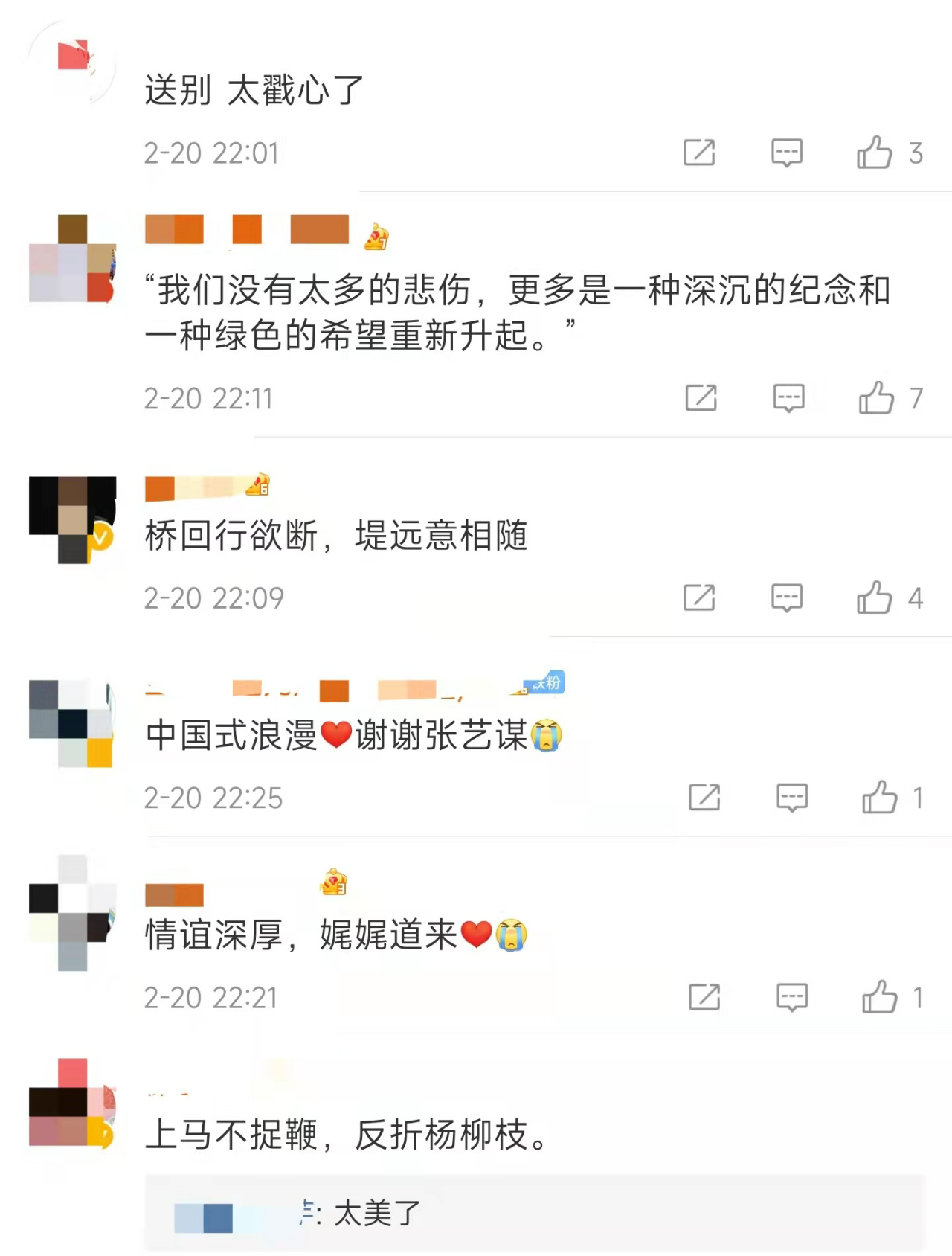
Task: Repost the comment "送别 太戳心了"
Action: click(x=699, y=153)
